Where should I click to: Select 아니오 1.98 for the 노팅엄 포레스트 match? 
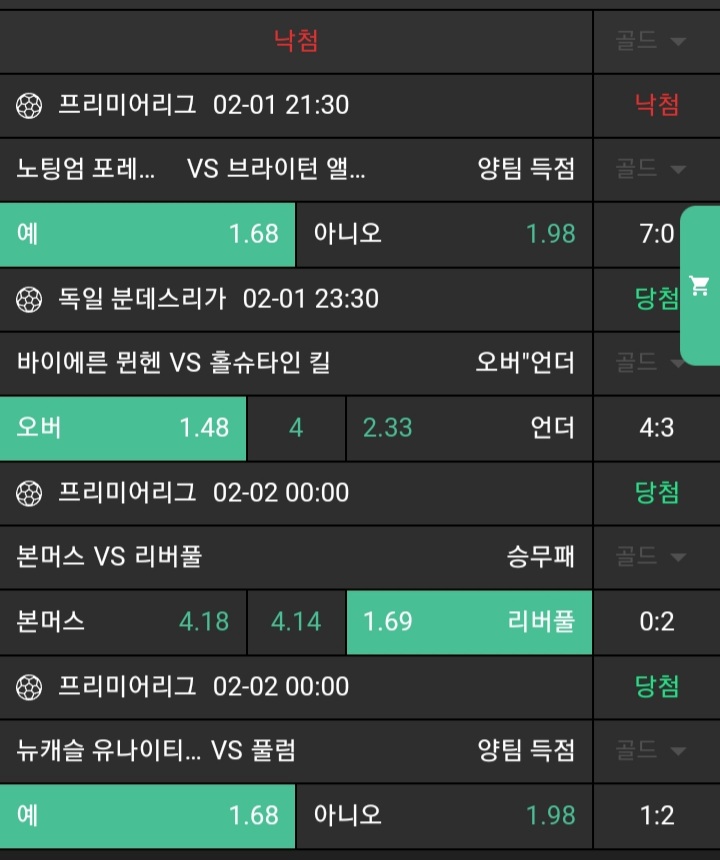(445, 234)
